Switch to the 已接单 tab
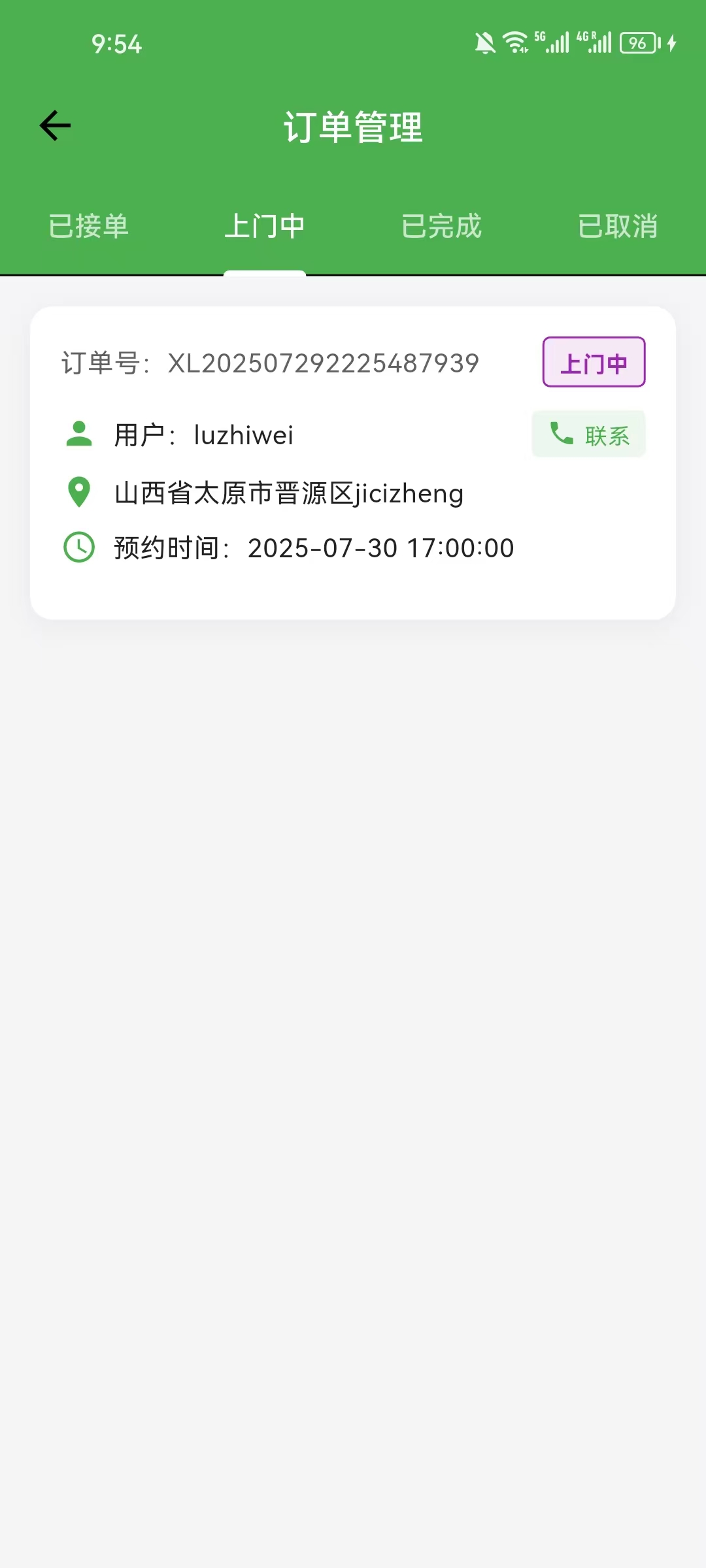 pos(89,227)
